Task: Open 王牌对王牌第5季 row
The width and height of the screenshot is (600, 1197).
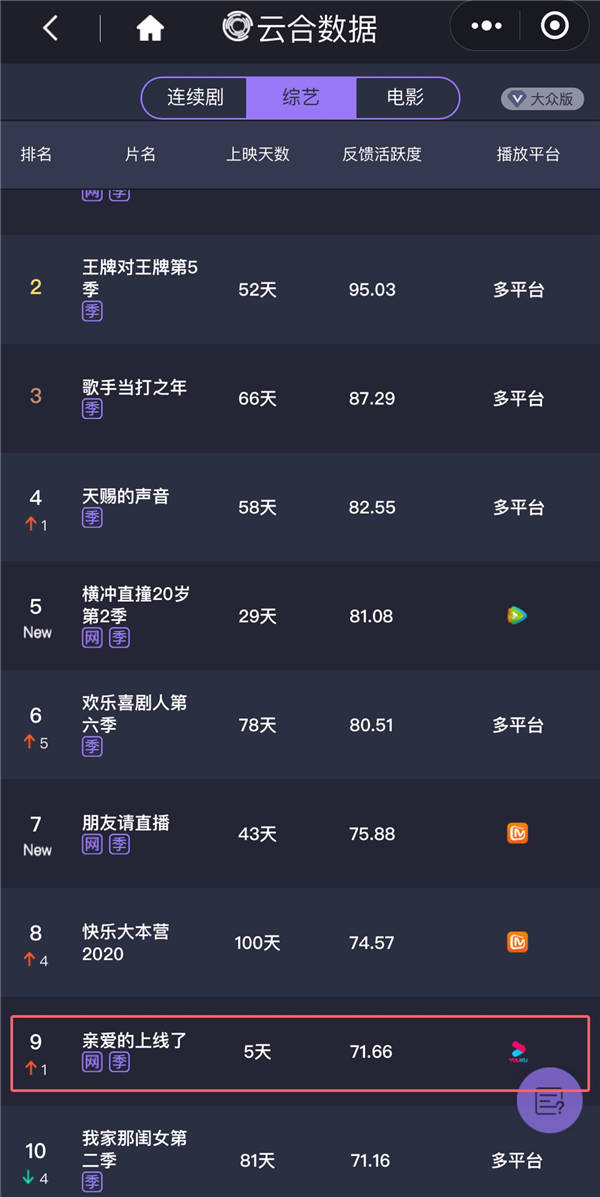Action: [300, 289]
